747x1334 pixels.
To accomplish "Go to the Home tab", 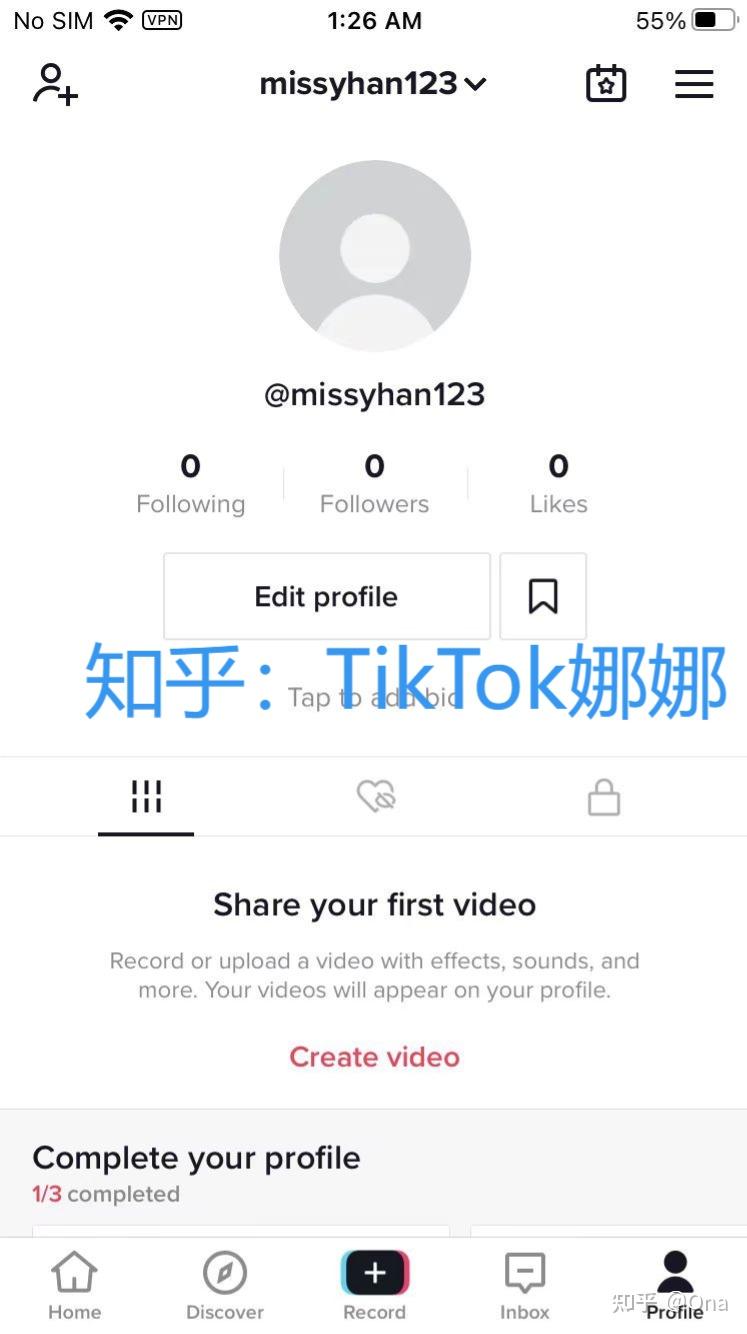I will [x=75, y=1286].
